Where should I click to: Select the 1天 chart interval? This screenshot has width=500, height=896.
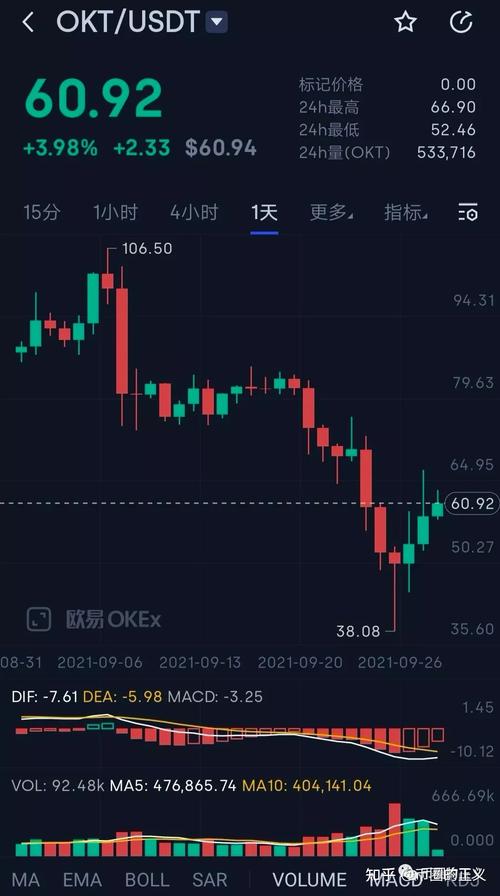265,213
